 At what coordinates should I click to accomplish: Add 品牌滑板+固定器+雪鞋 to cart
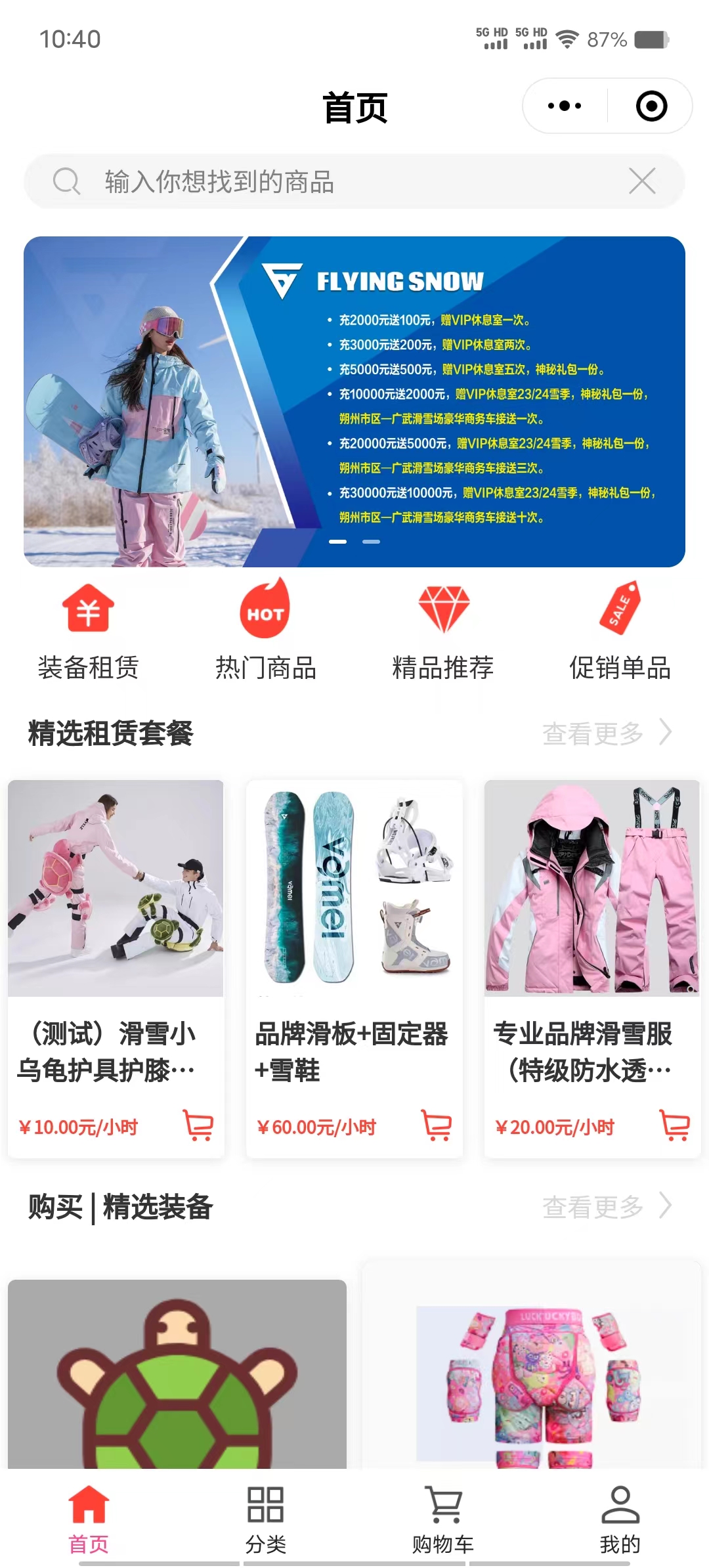click(437, 1125)
